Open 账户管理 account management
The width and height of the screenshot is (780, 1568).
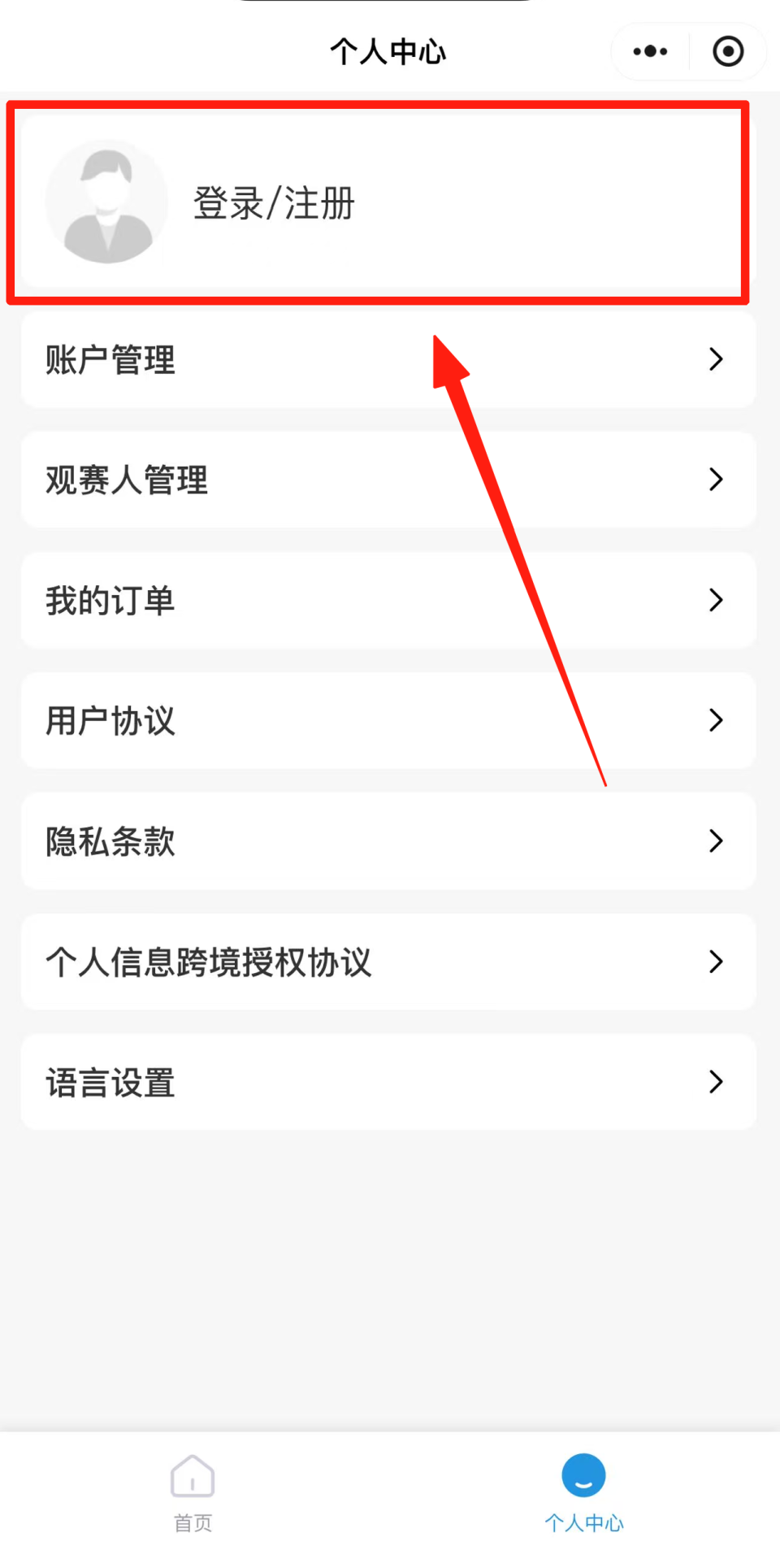[x=388, y=359]
